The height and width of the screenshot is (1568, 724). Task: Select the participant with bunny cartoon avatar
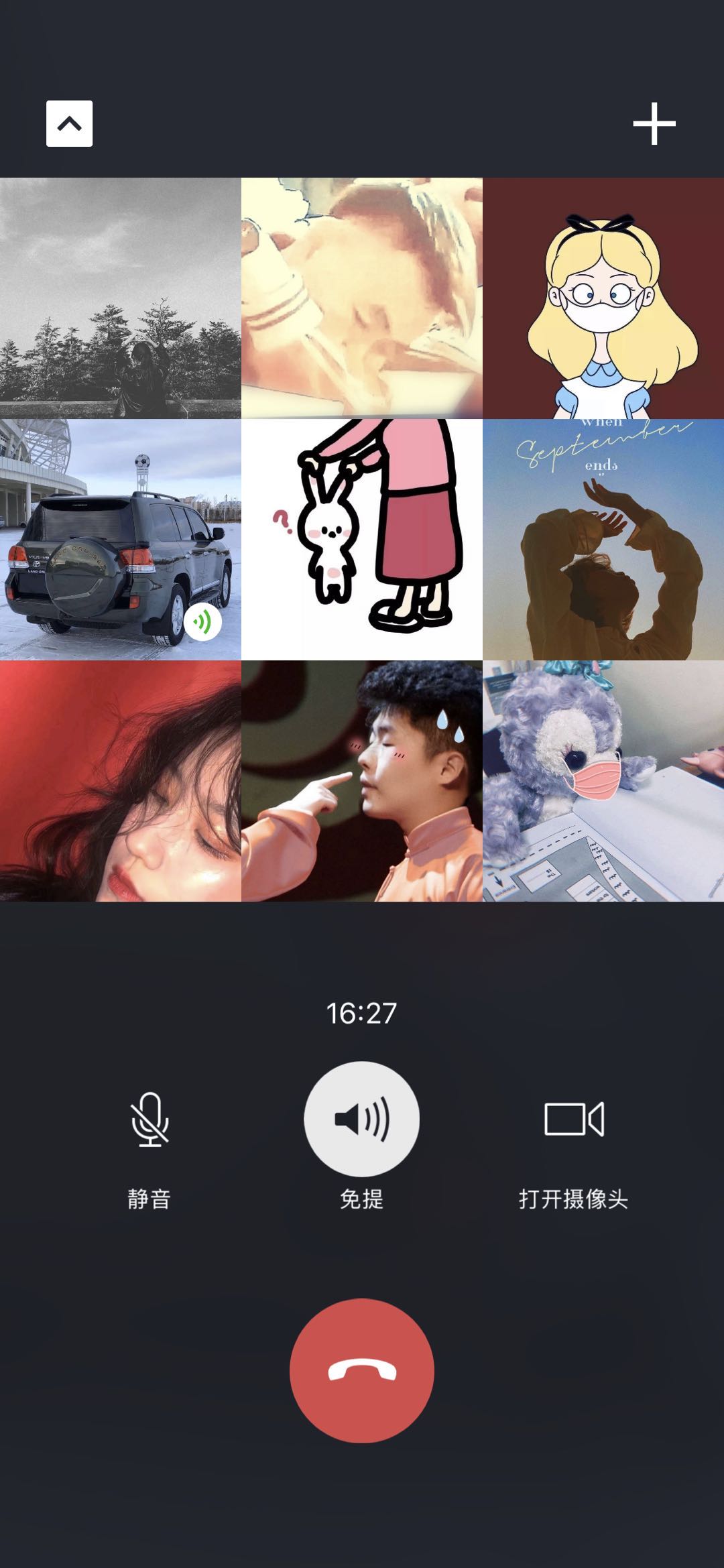point(362,540)
